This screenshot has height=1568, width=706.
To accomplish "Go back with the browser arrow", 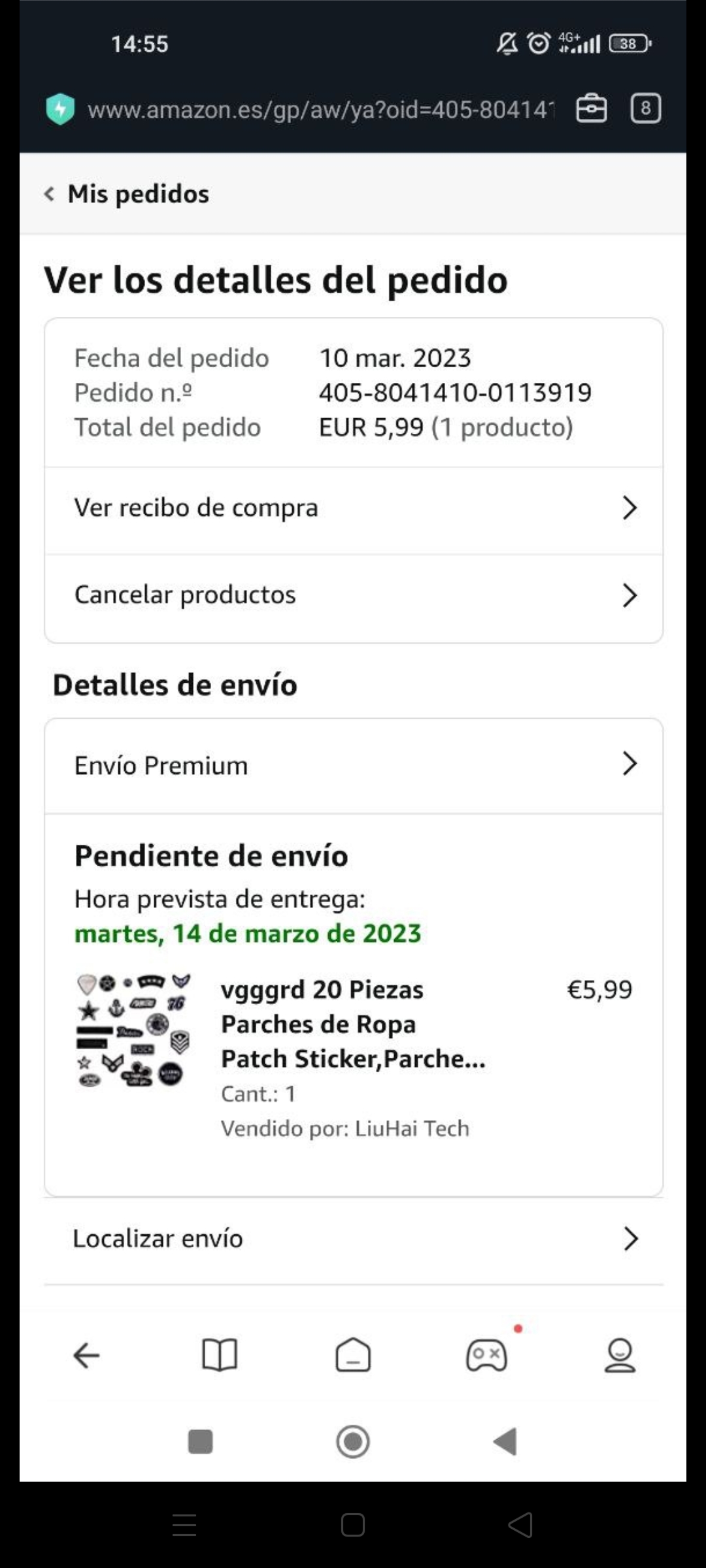I will tap(86, 1356).
